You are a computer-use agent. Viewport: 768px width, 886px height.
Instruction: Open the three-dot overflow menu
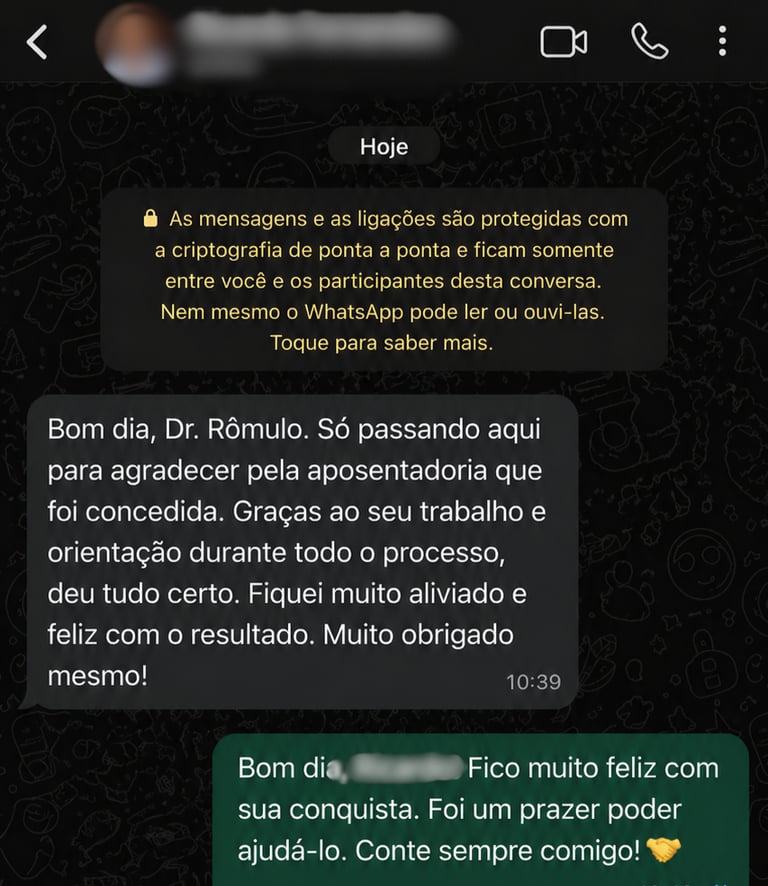tap(723, 42)
